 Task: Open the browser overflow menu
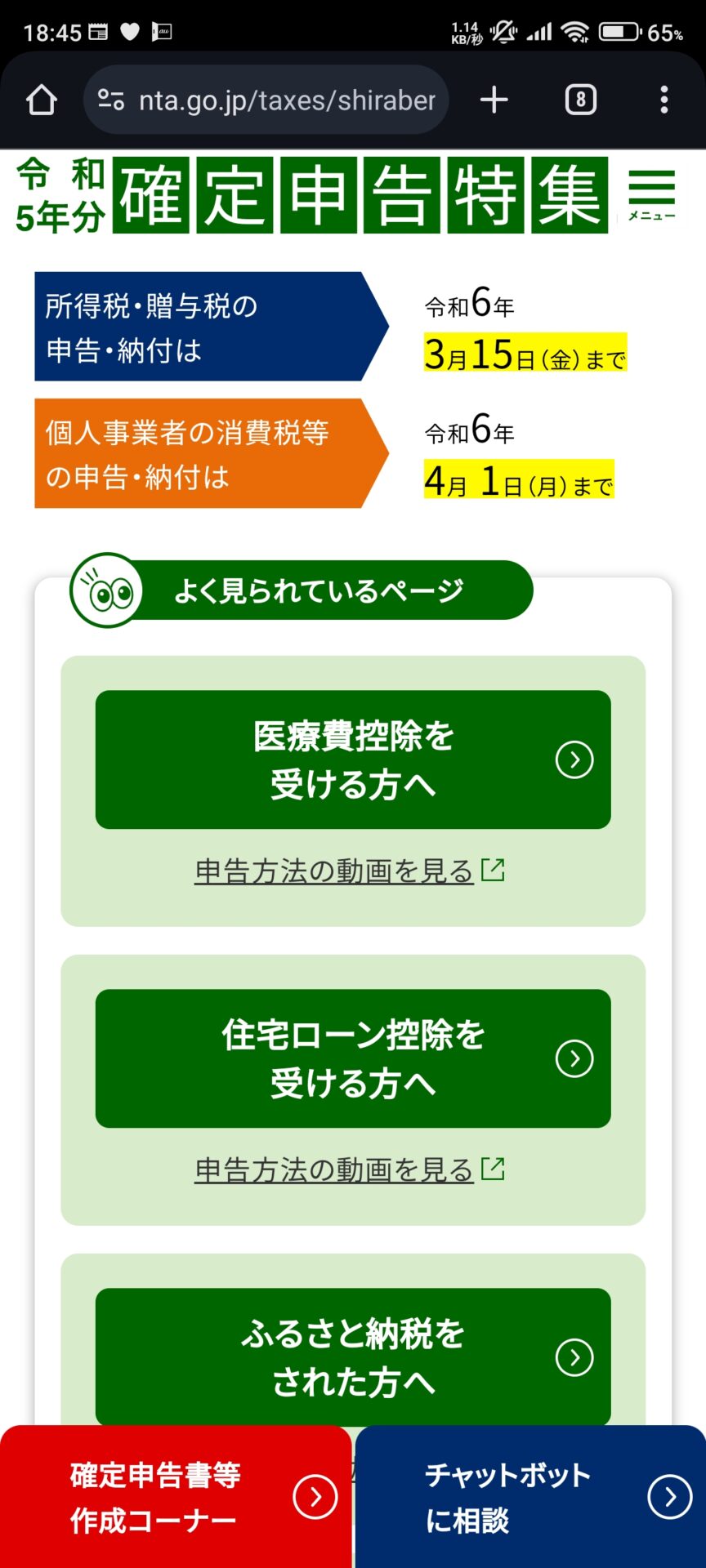[664, 100]
